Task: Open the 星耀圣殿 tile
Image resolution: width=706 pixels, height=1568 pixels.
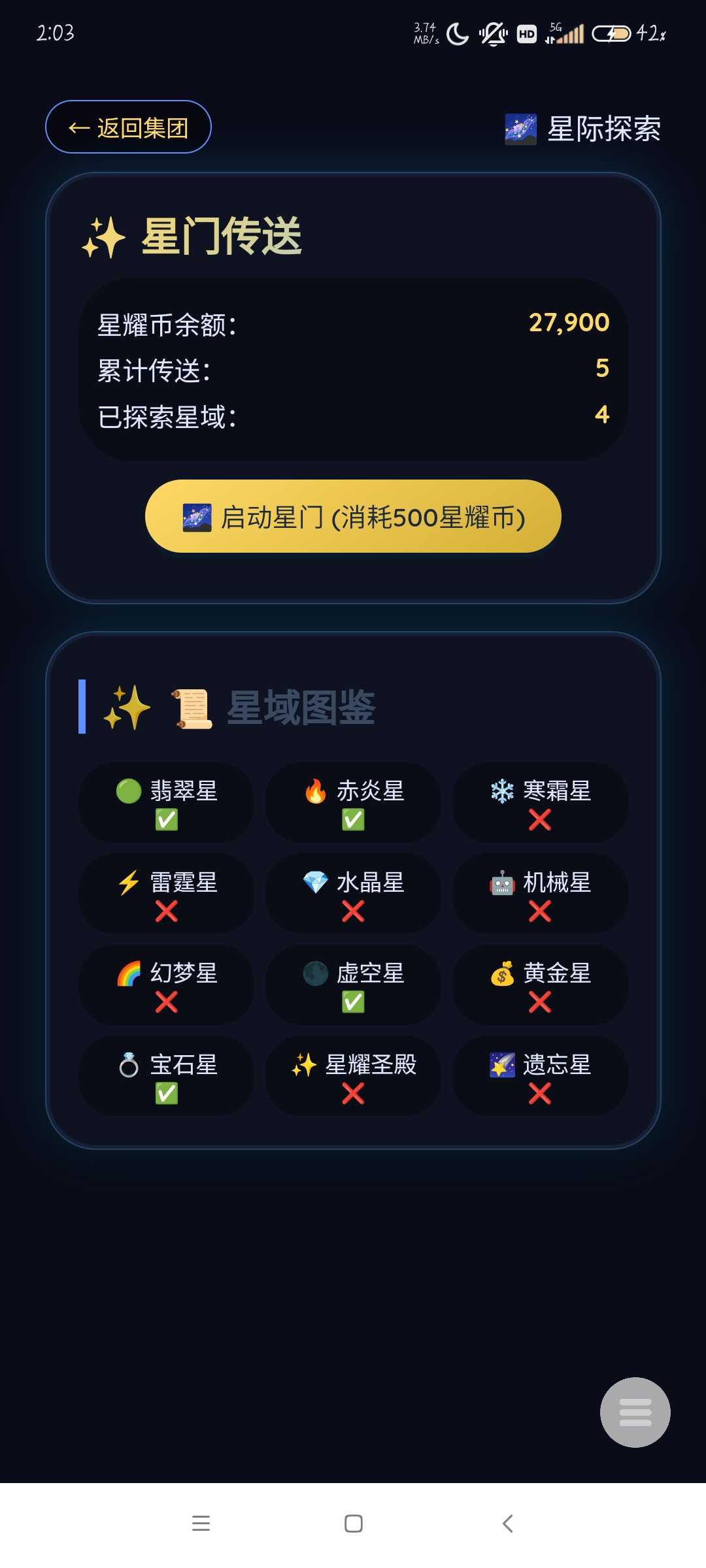Action: click(353, 1076)
